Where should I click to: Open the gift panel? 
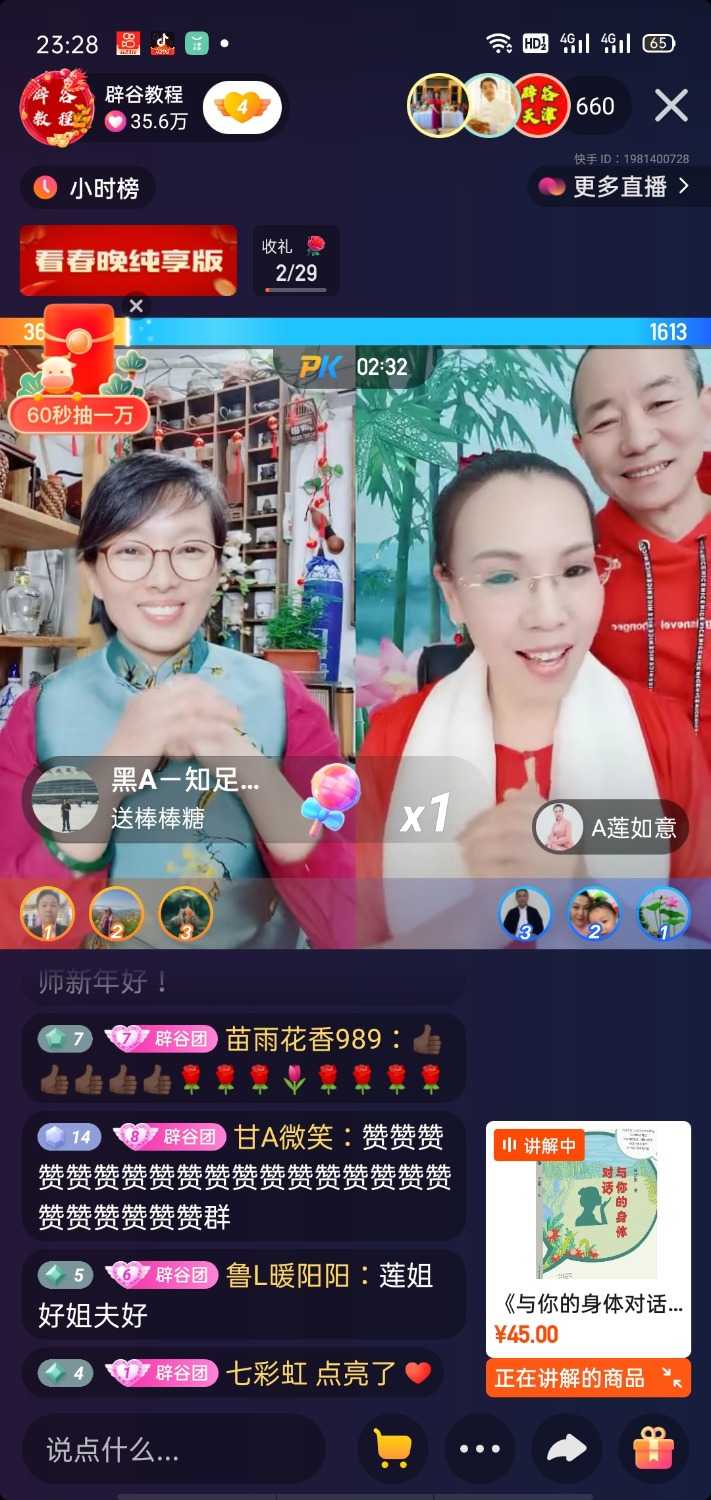[x=654, y=1448]
